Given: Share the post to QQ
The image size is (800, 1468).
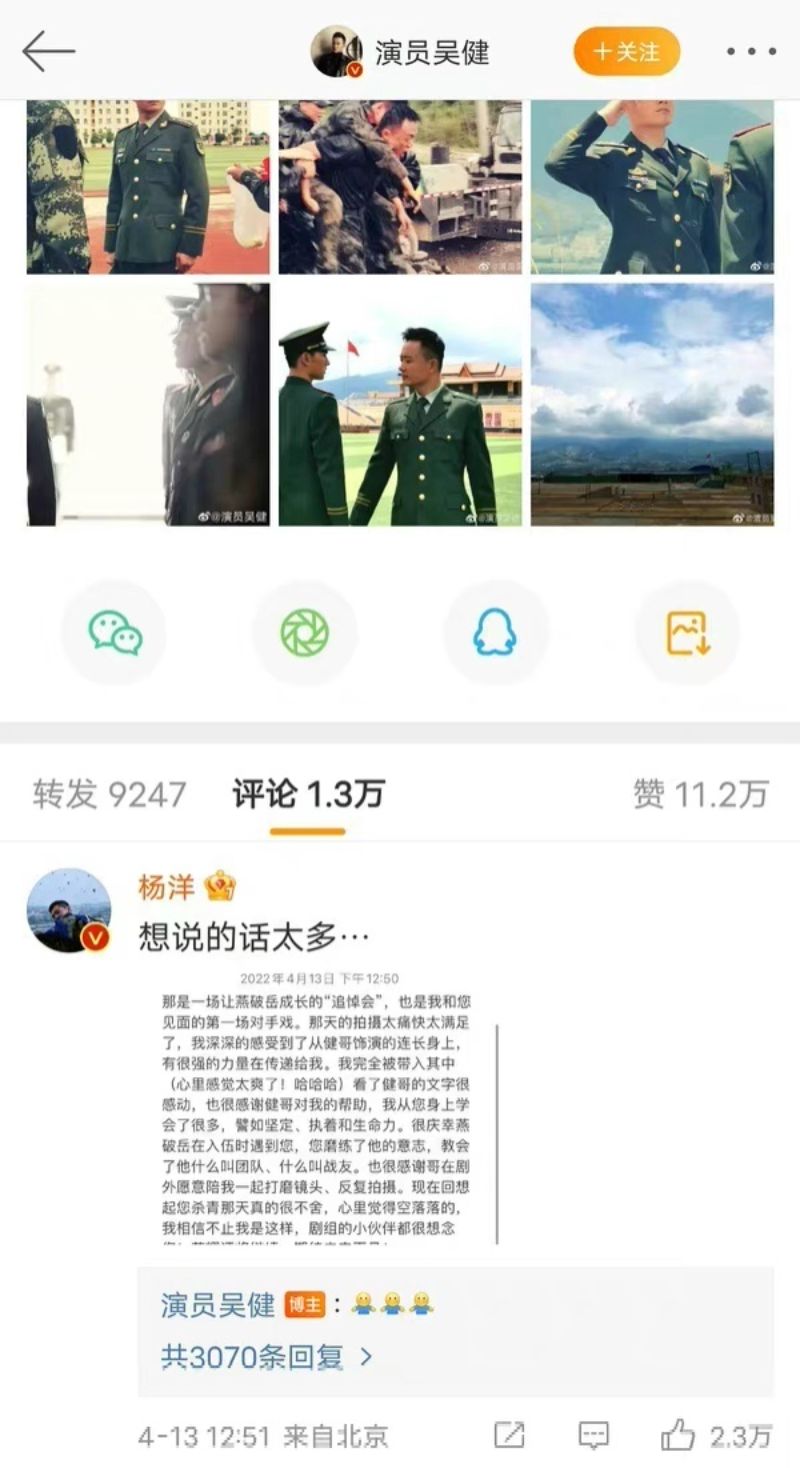Looking at the screenshot, I should click(x=495, y=633).
